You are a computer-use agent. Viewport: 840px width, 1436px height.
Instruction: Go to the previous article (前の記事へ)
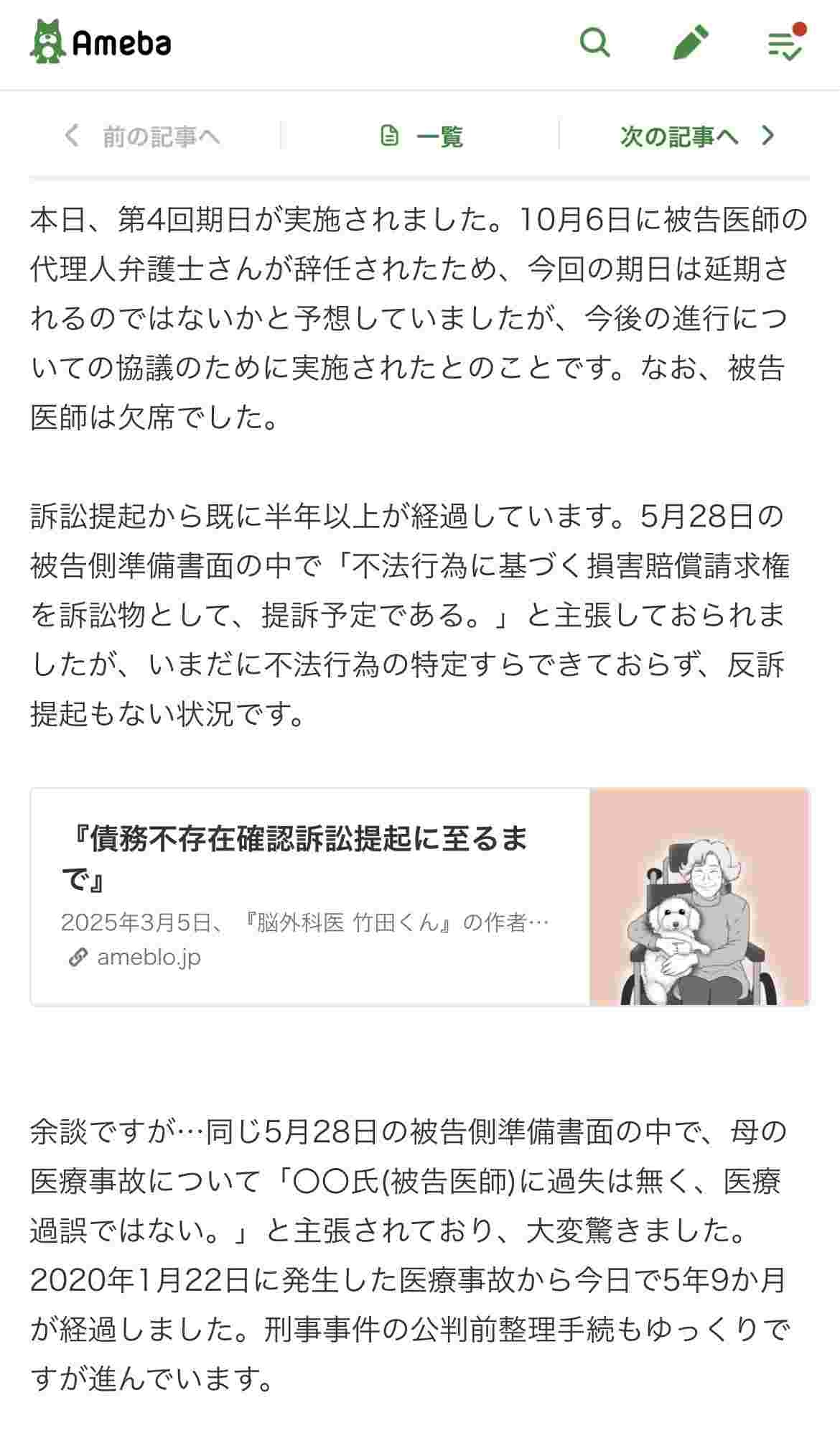coord(144,136)
